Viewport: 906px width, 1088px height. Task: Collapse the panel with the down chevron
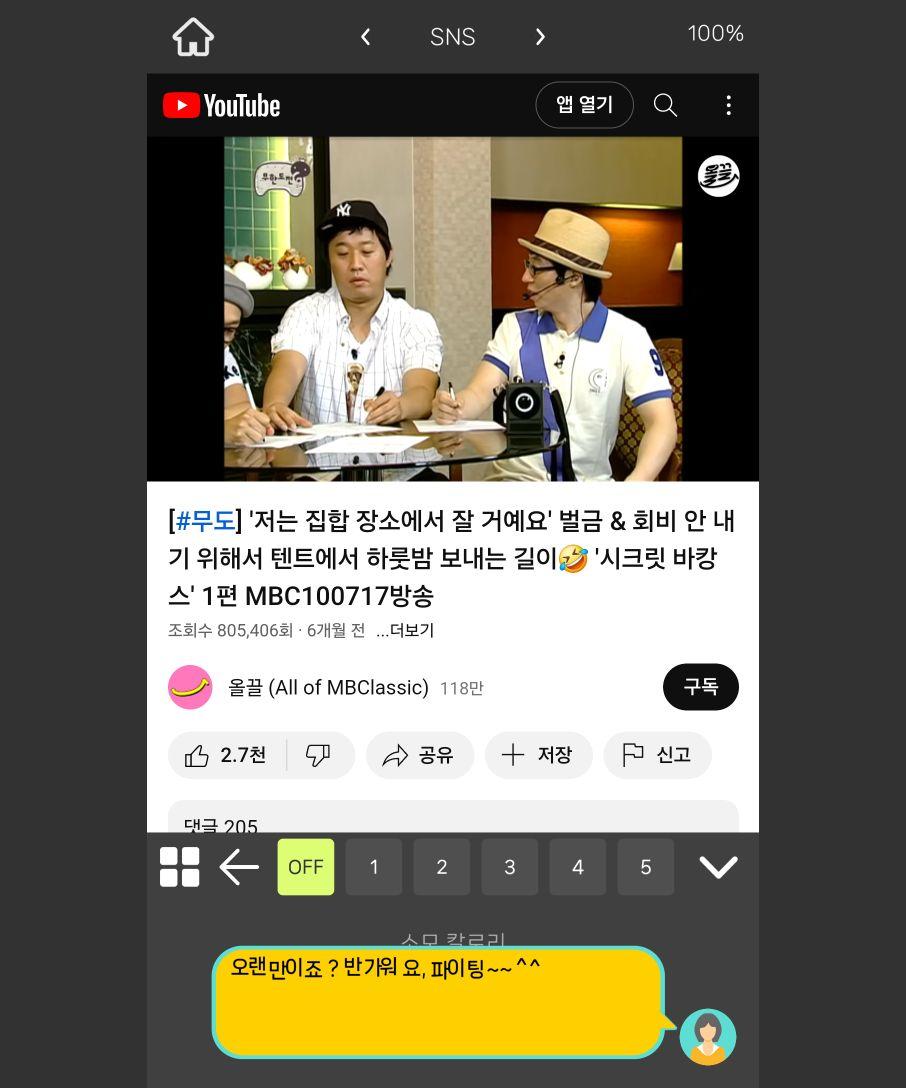[718, 867]
